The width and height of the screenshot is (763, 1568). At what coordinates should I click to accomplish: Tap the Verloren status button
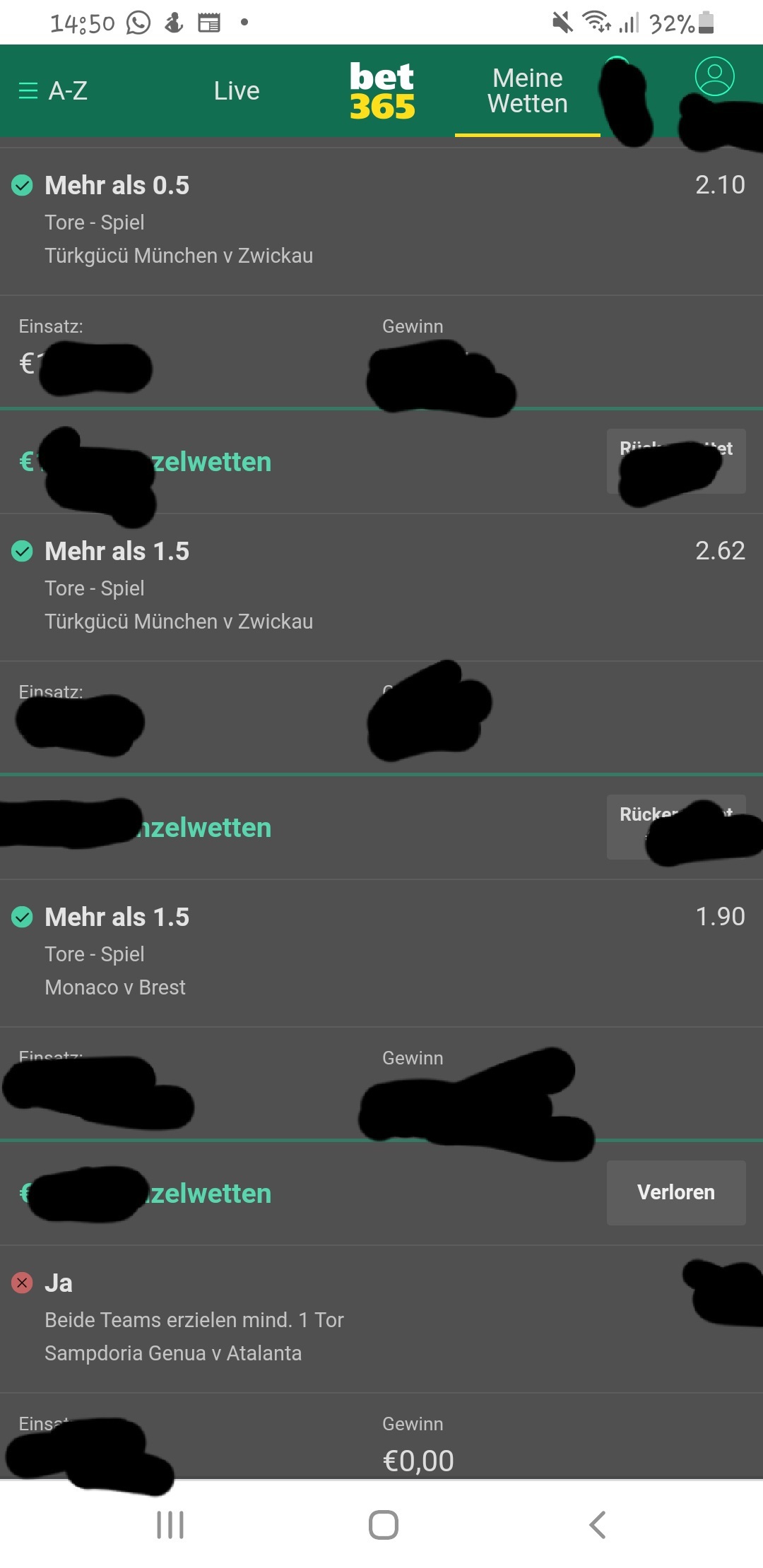676,1192
